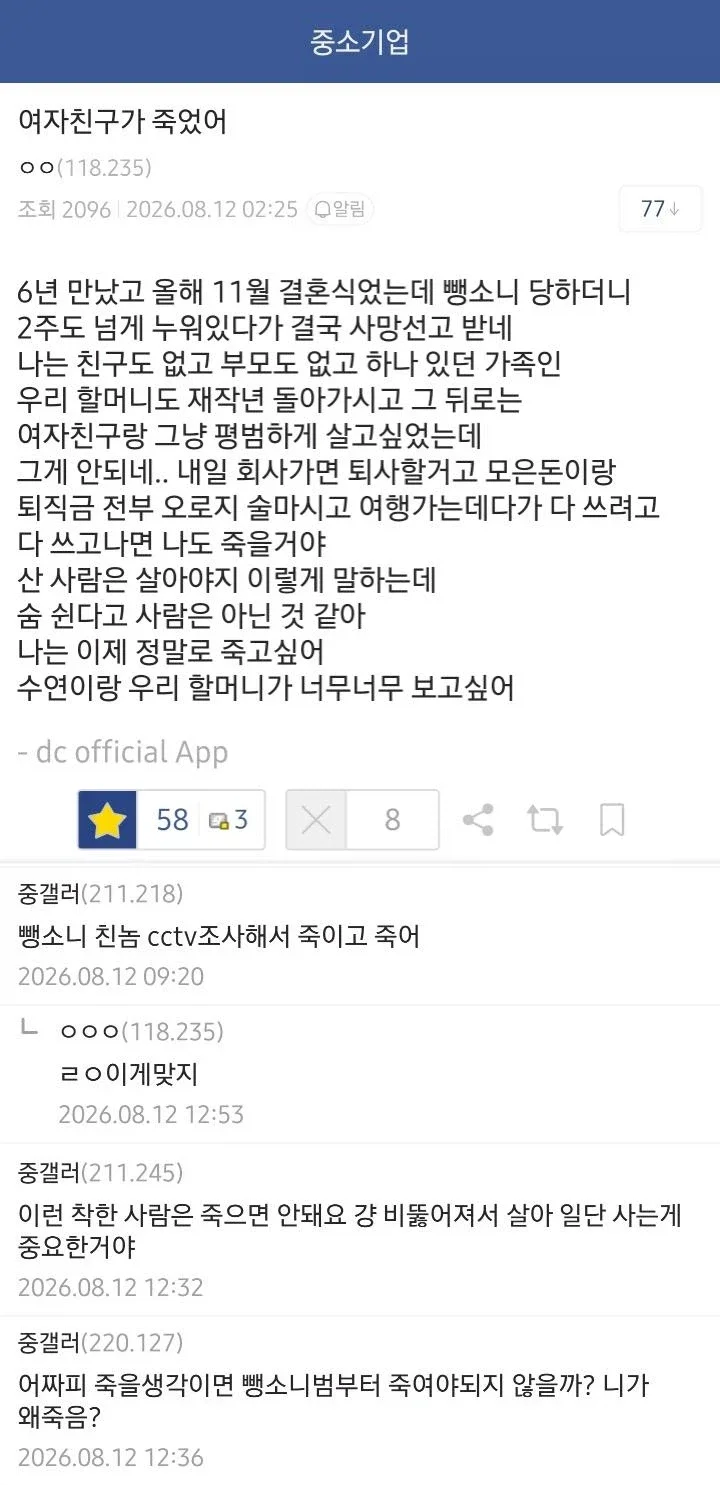Open the 중소기업 gallery header
720x1485 pixels.
(x=360, y=42)
